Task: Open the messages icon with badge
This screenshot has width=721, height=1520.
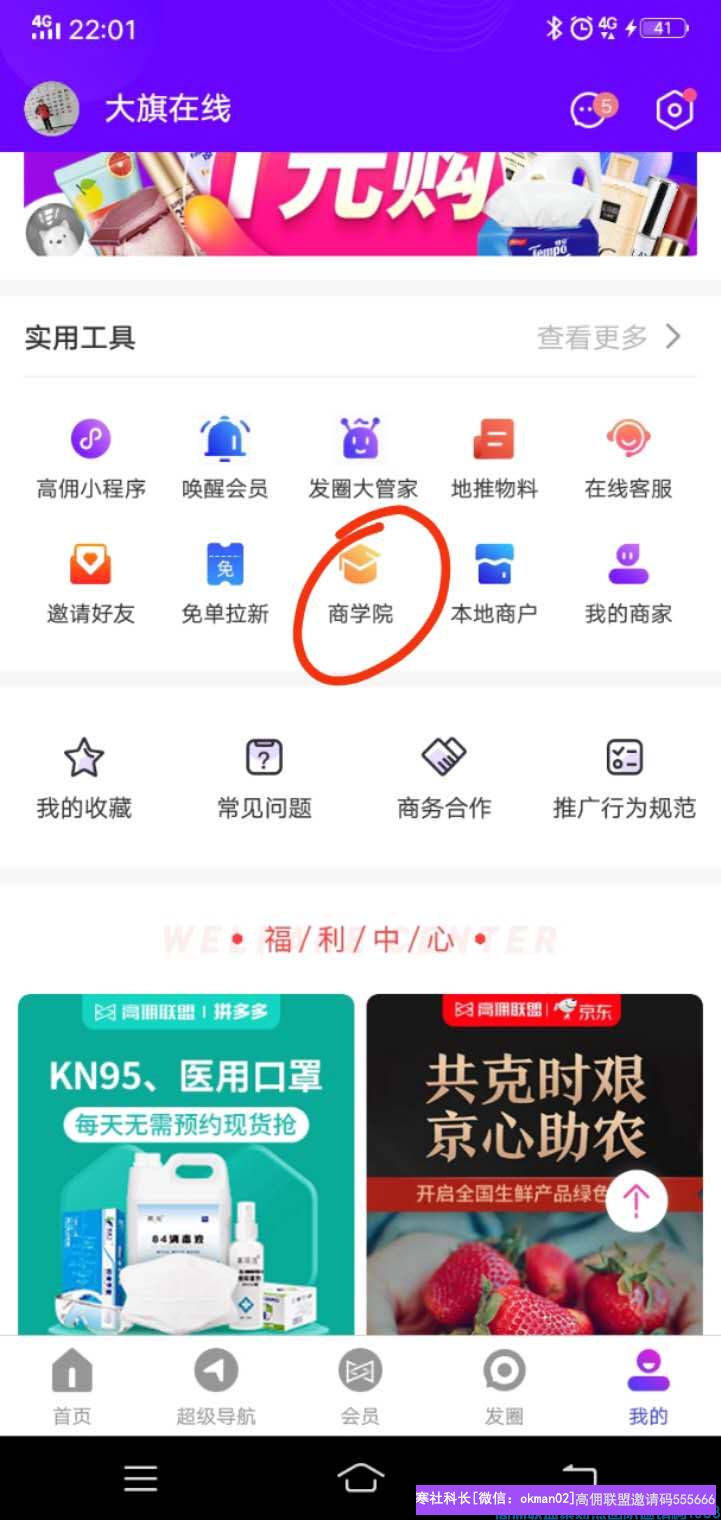Action: pyautogui.click(x=589, y=110)
